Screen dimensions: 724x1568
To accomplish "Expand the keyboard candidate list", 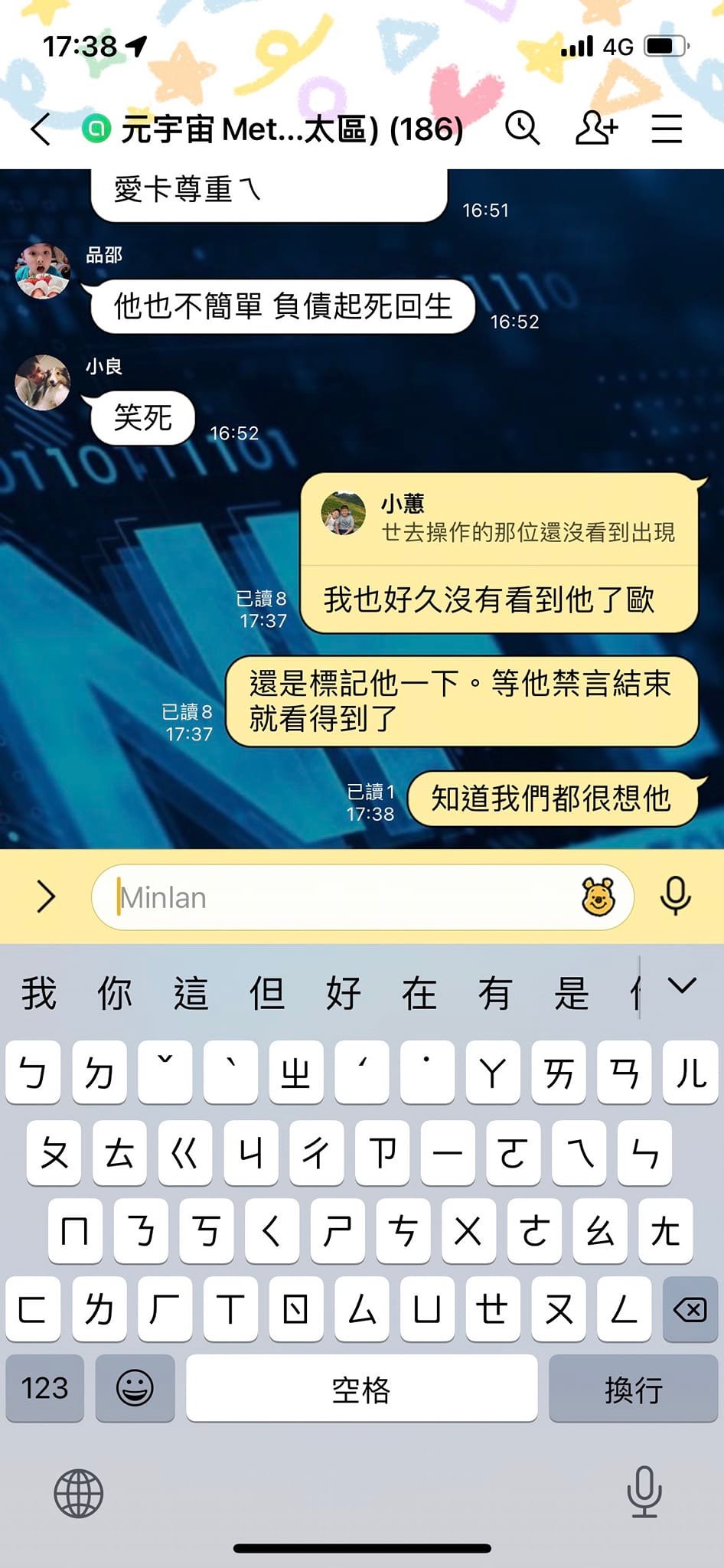I will pyautogui.click(x=681, y=986).
